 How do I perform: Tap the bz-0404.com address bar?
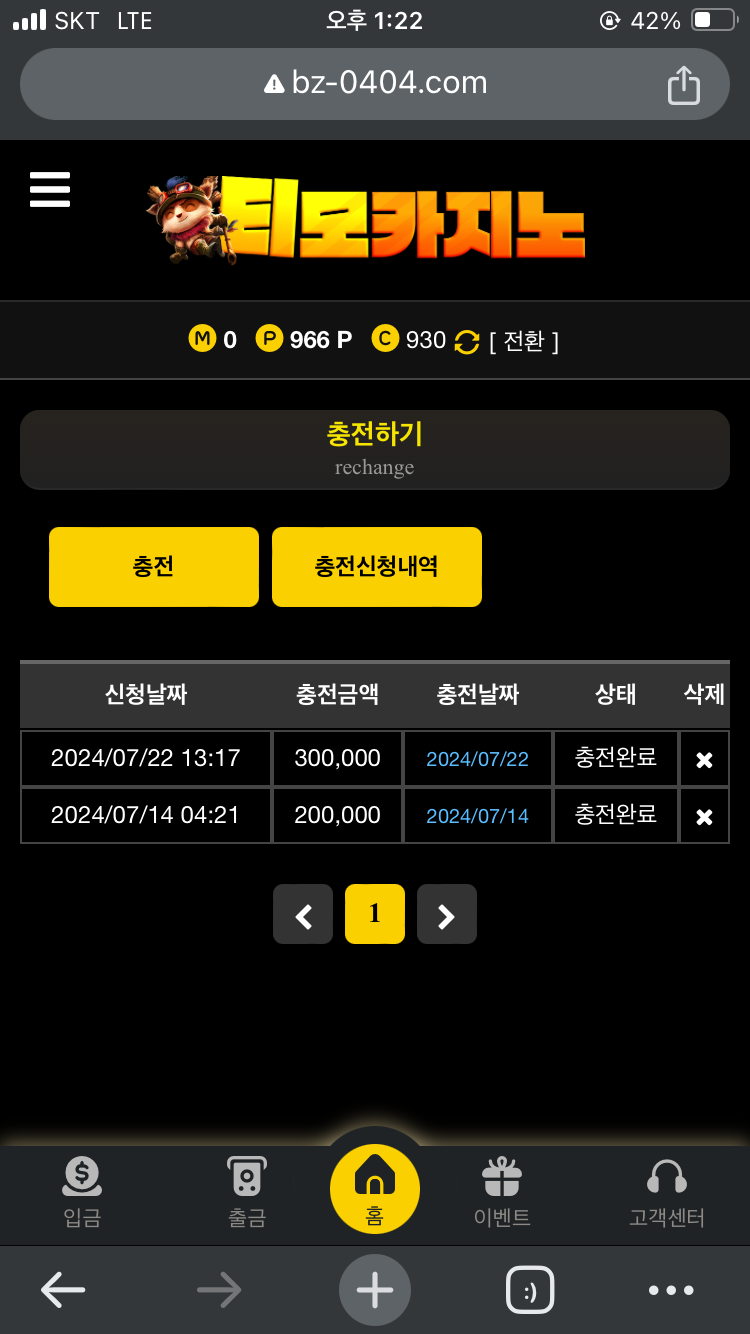click(375, 84)
